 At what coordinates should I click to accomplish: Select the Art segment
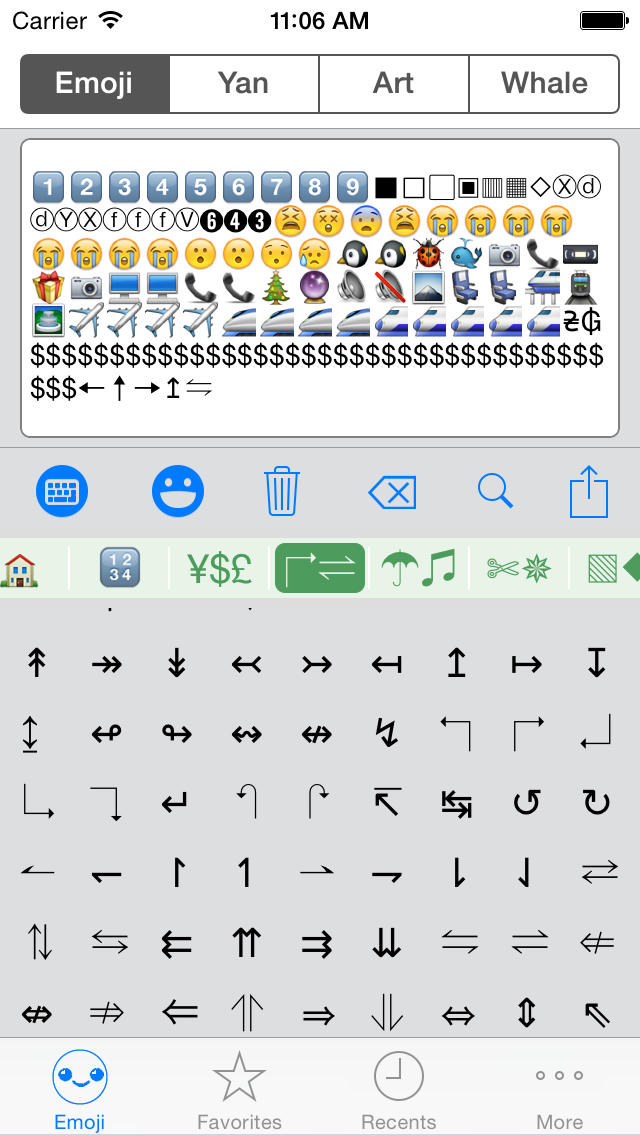tap(394, 84)
